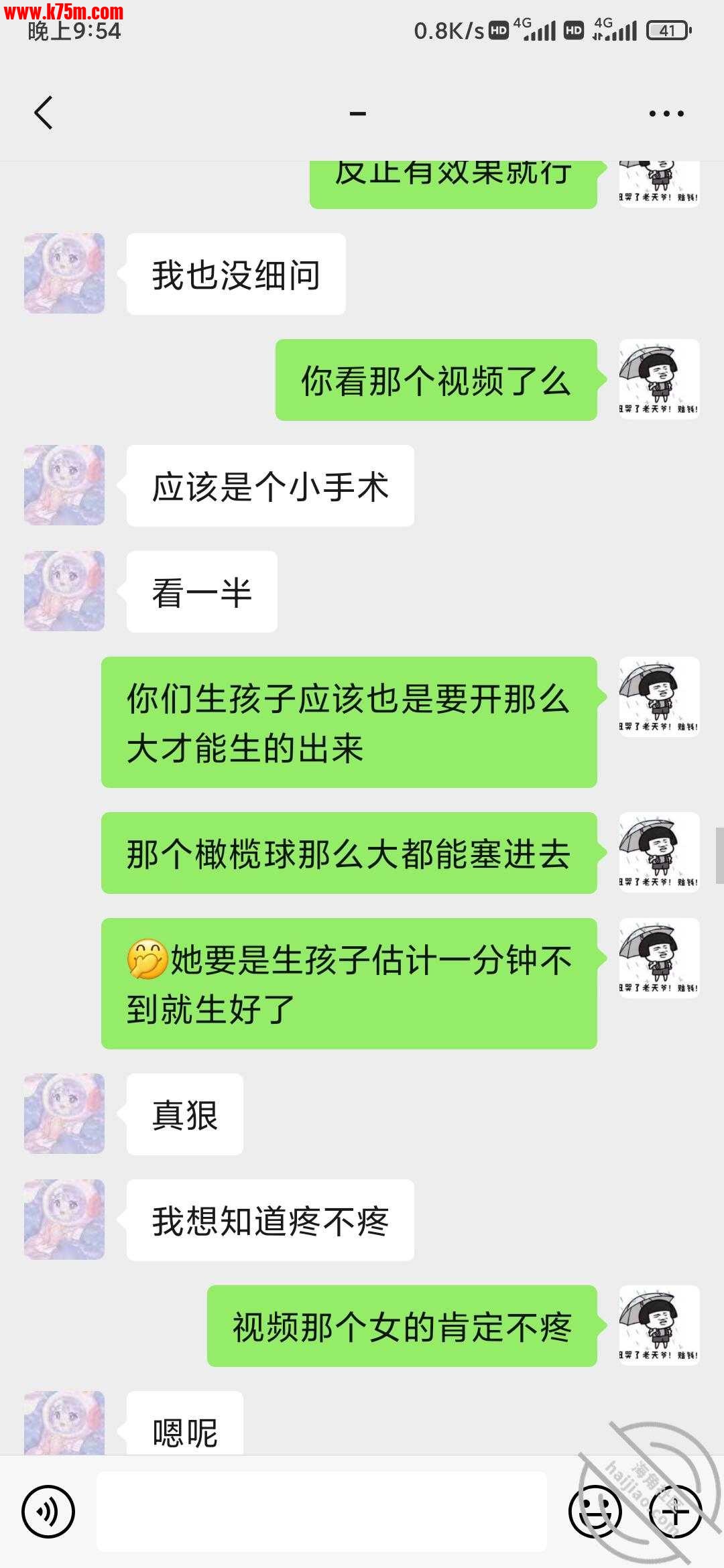The width and height of the screenshot is (724, 1568).
Task: Open the three-dot chat options menu
Action: point(666,114)
